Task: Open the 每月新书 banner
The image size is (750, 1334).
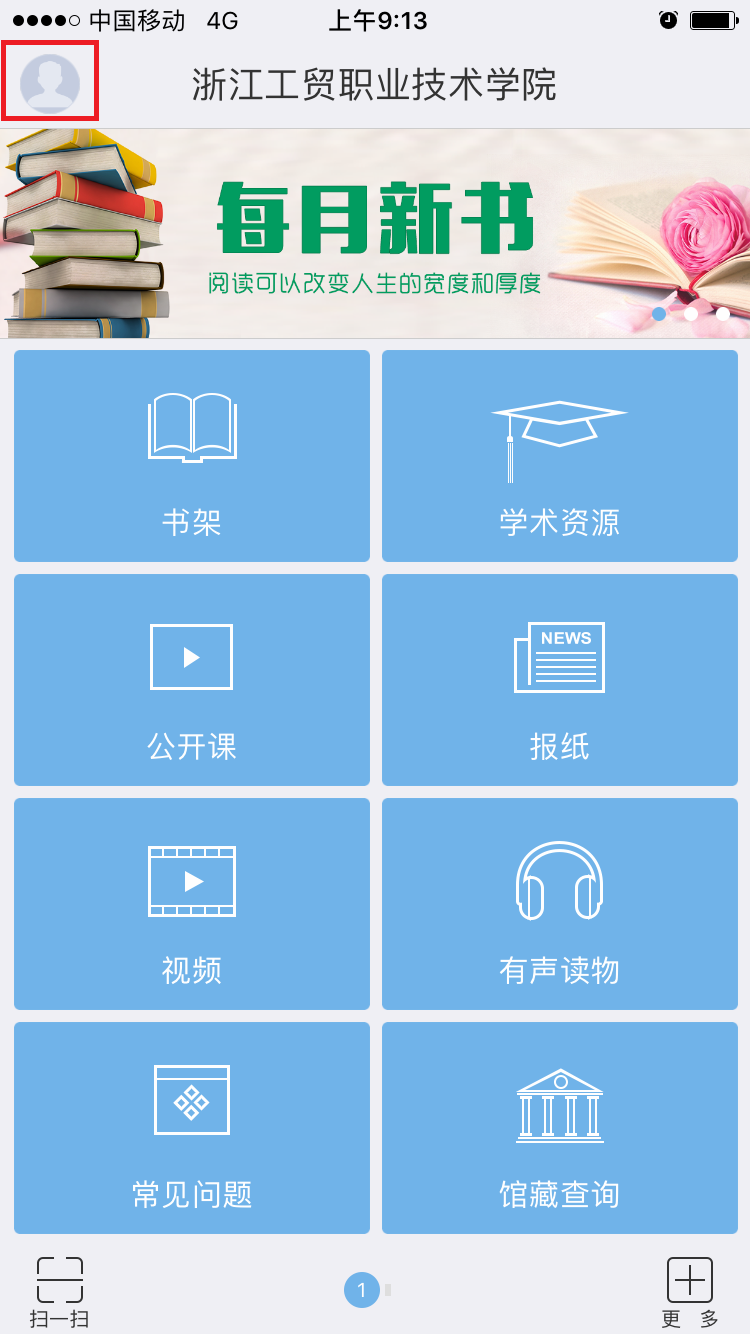Action: click(x=375, y=234)
